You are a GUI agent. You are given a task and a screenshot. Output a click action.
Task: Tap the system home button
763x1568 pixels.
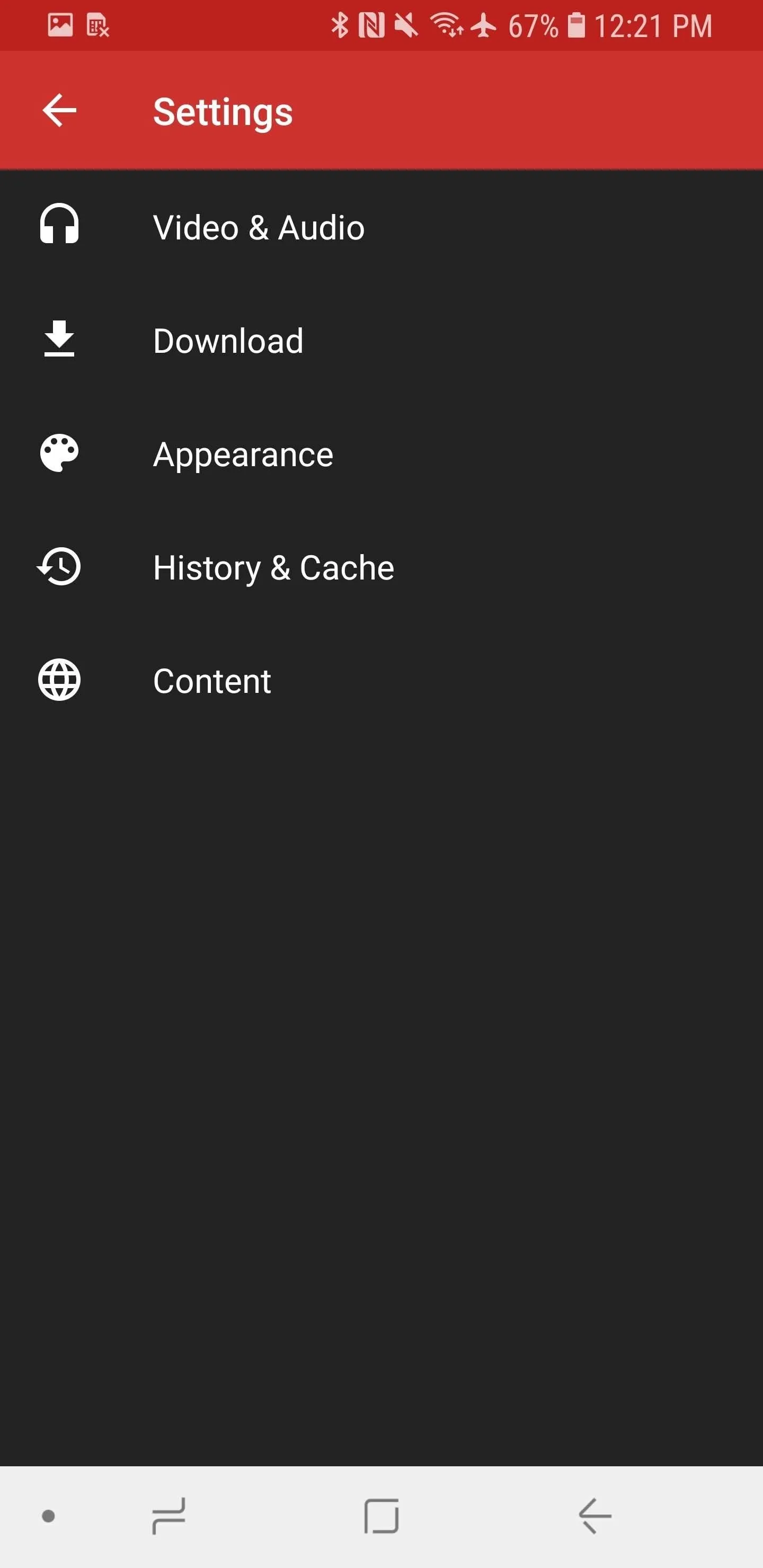point(381,1516)
